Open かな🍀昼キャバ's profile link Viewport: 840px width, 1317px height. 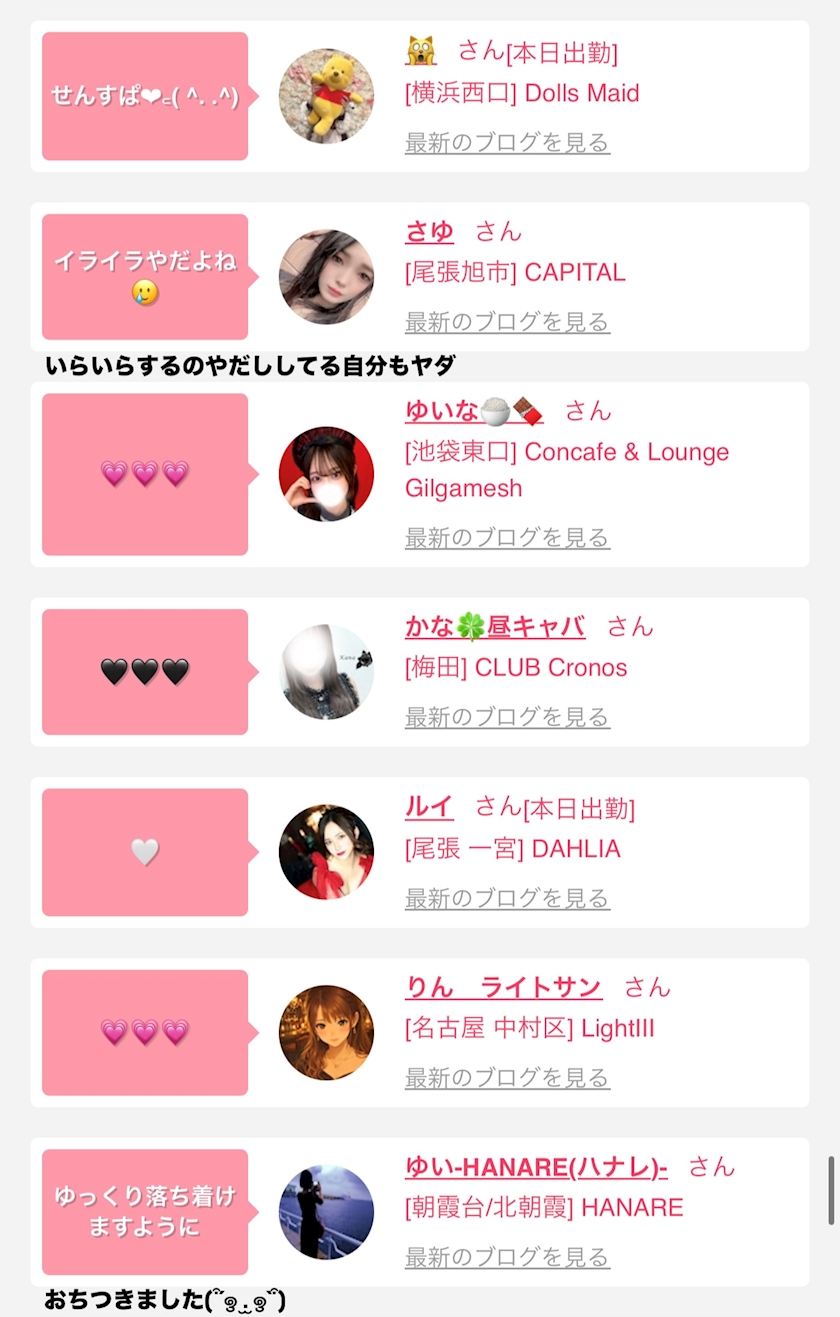[494, 627]
